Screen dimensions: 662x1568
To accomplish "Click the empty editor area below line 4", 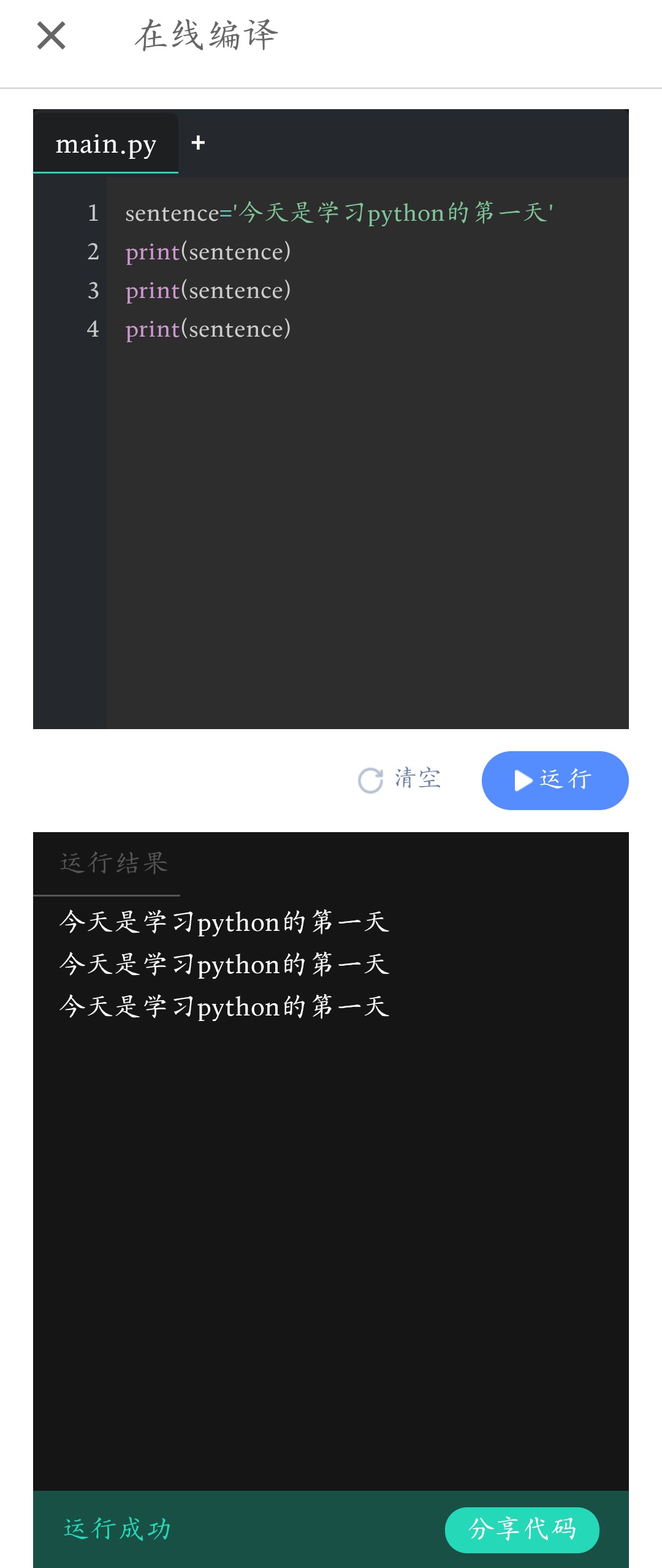I will click(367, 521).
